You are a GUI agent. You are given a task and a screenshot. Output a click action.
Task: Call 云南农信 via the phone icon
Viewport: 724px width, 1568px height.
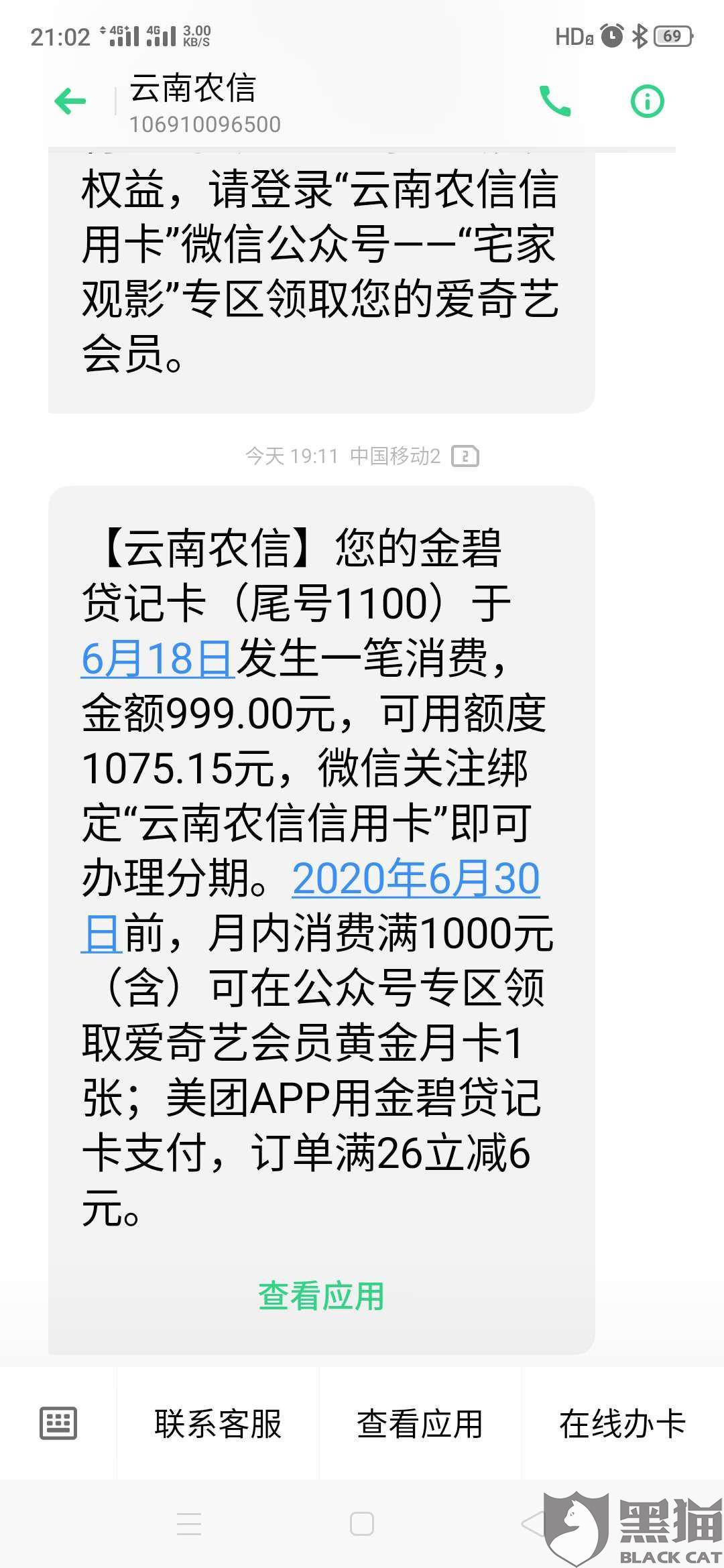tap(555, 101)
